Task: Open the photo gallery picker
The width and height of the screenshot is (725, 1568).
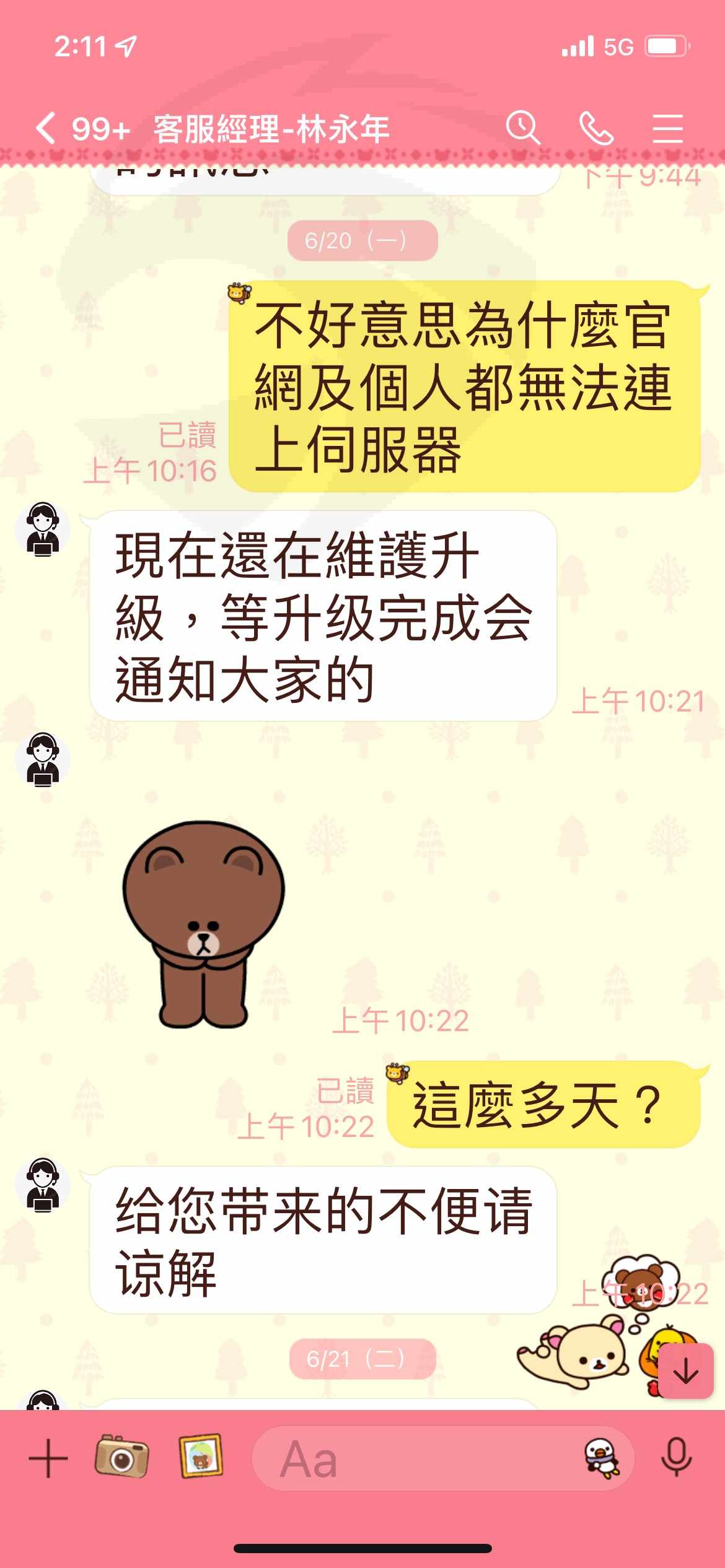Action: pos(201,1457)
